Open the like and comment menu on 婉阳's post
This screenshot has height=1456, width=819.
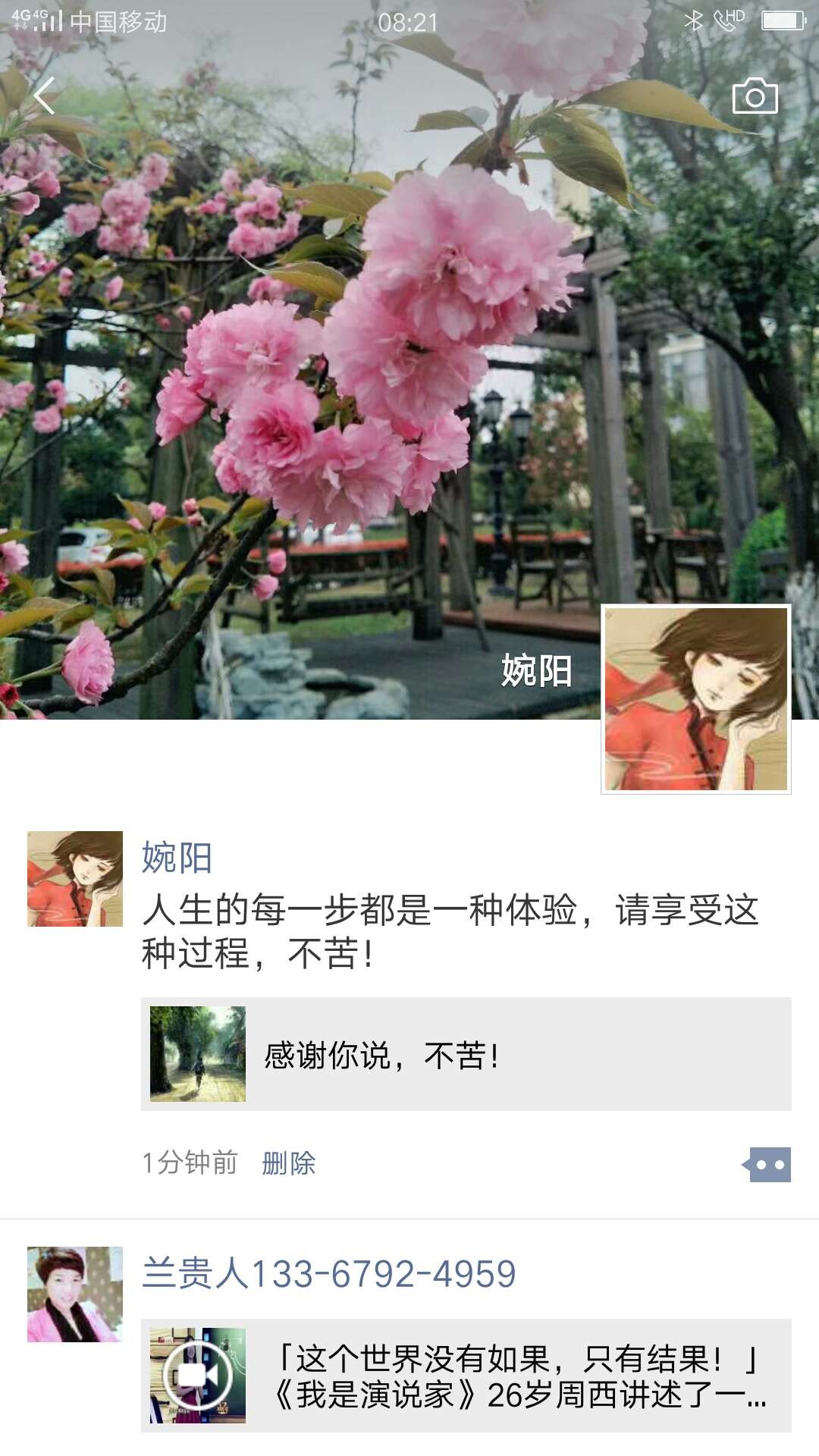(767, 1164)
